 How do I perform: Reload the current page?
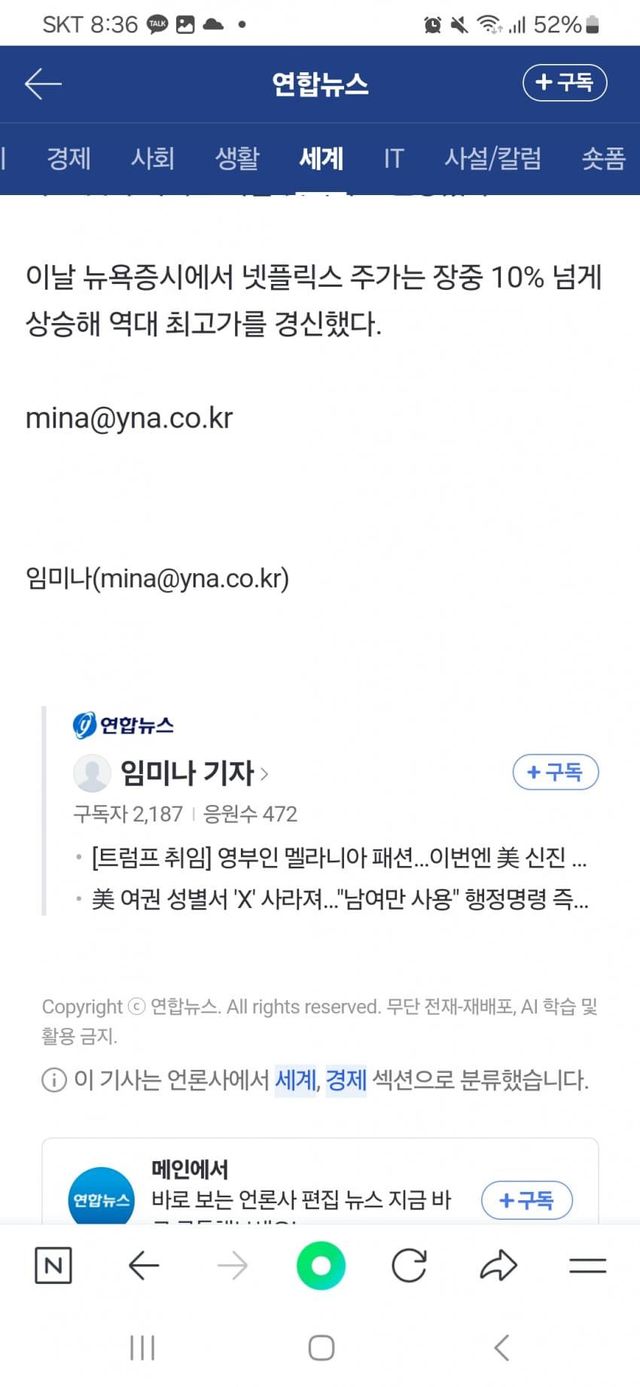tap(408, 1267)
